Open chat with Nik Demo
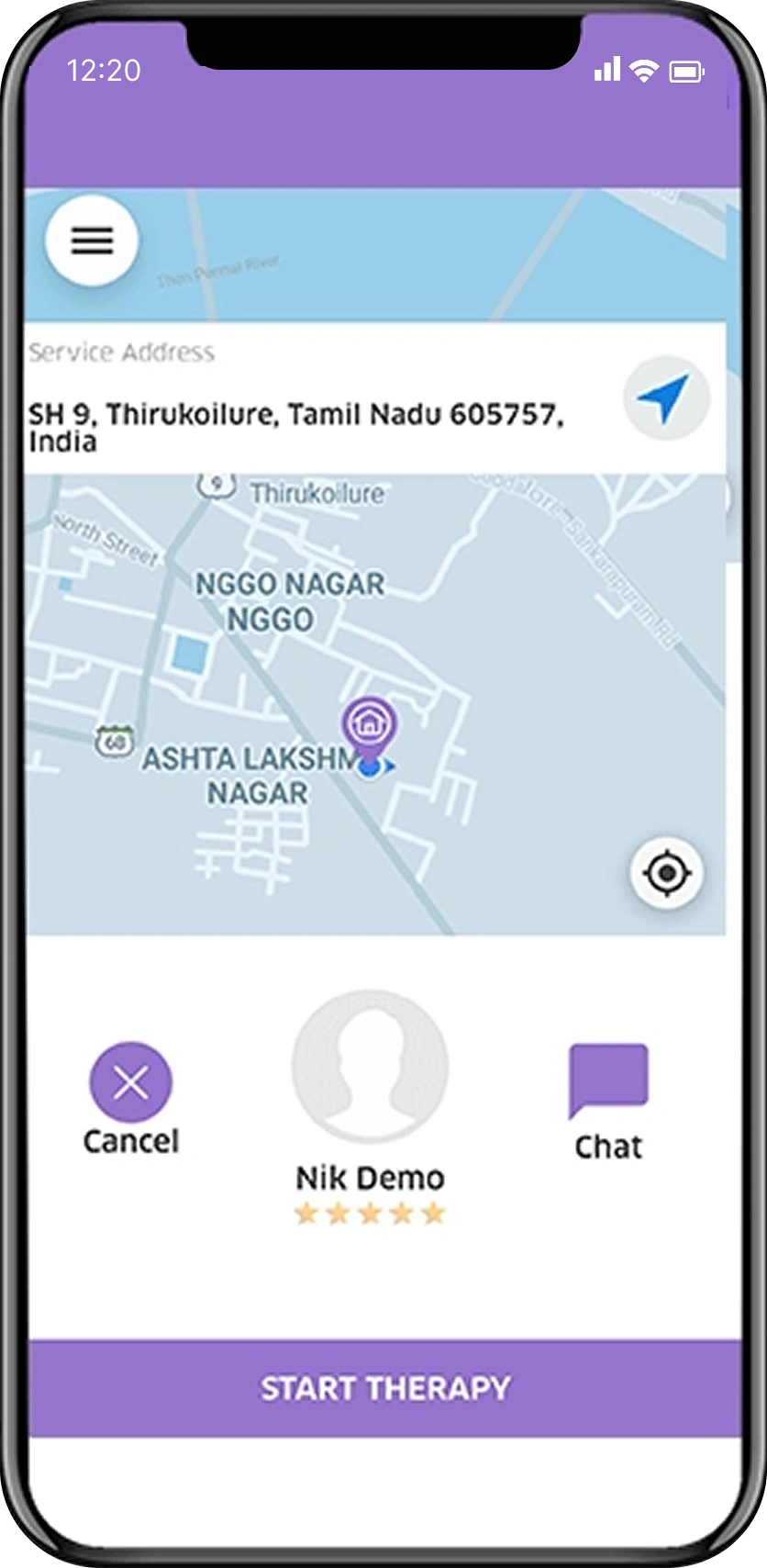Image resolution: width=767 pixels, height=1568 pixels. tap(608, 1081)
